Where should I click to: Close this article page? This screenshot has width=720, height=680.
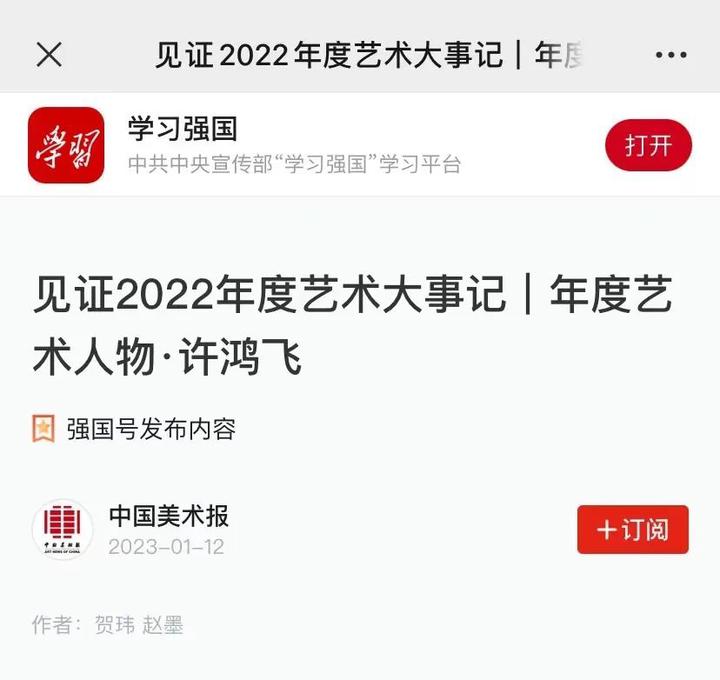tap(49, 55)
